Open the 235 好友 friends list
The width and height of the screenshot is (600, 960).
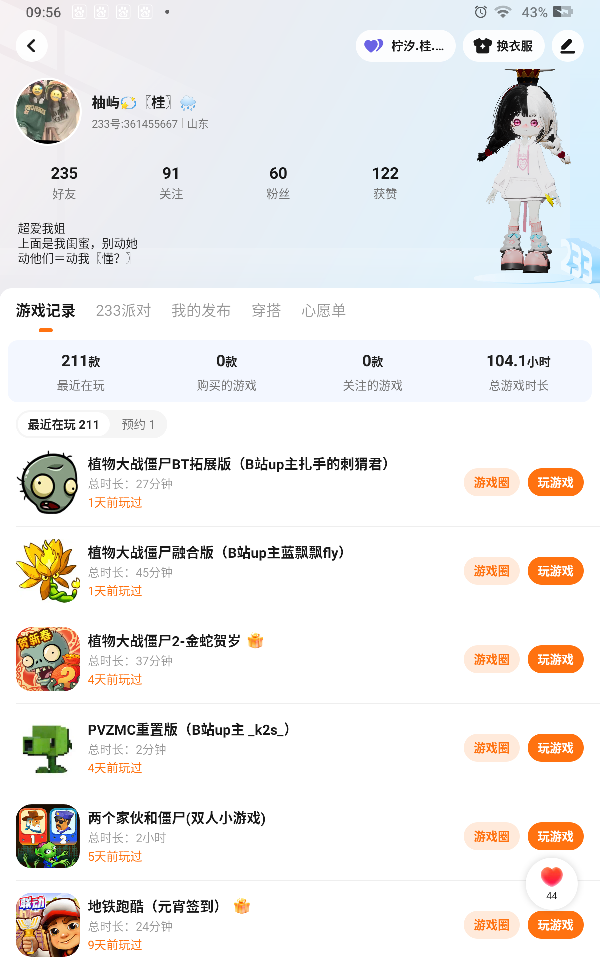pos(64,182)
